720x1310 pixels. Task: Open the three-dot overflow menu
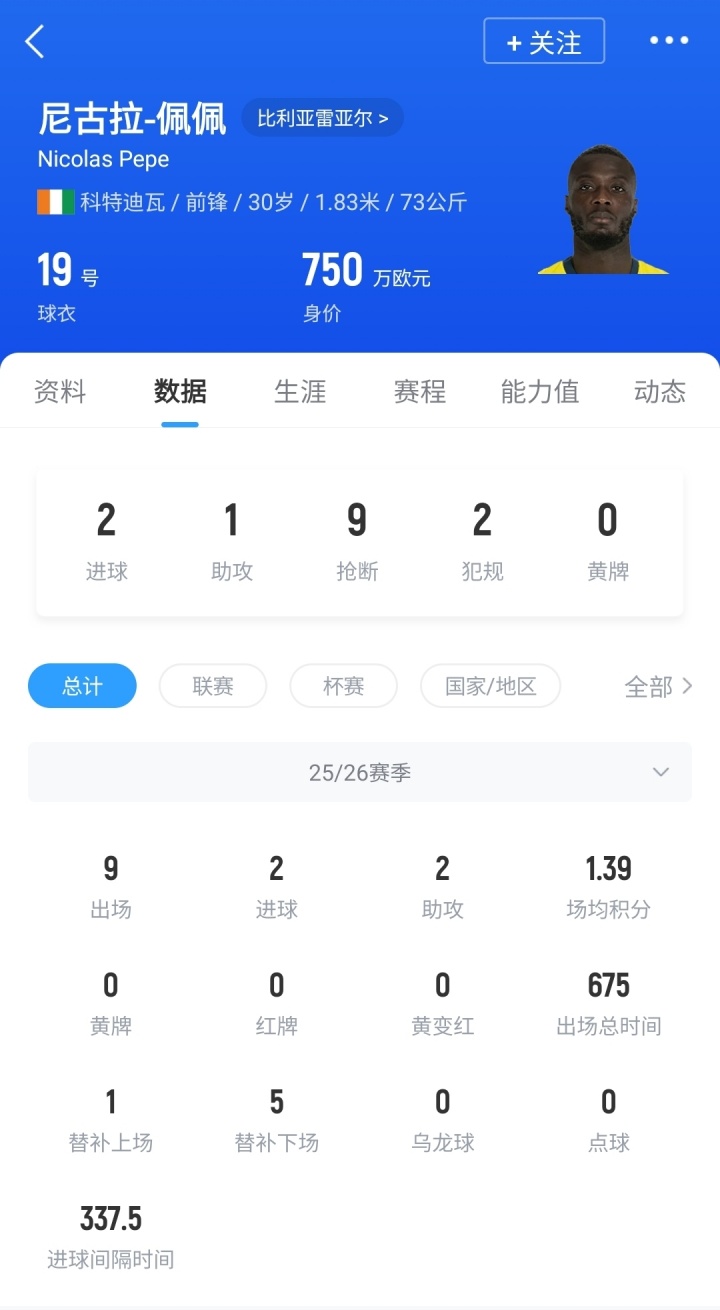tap(668, 41)
